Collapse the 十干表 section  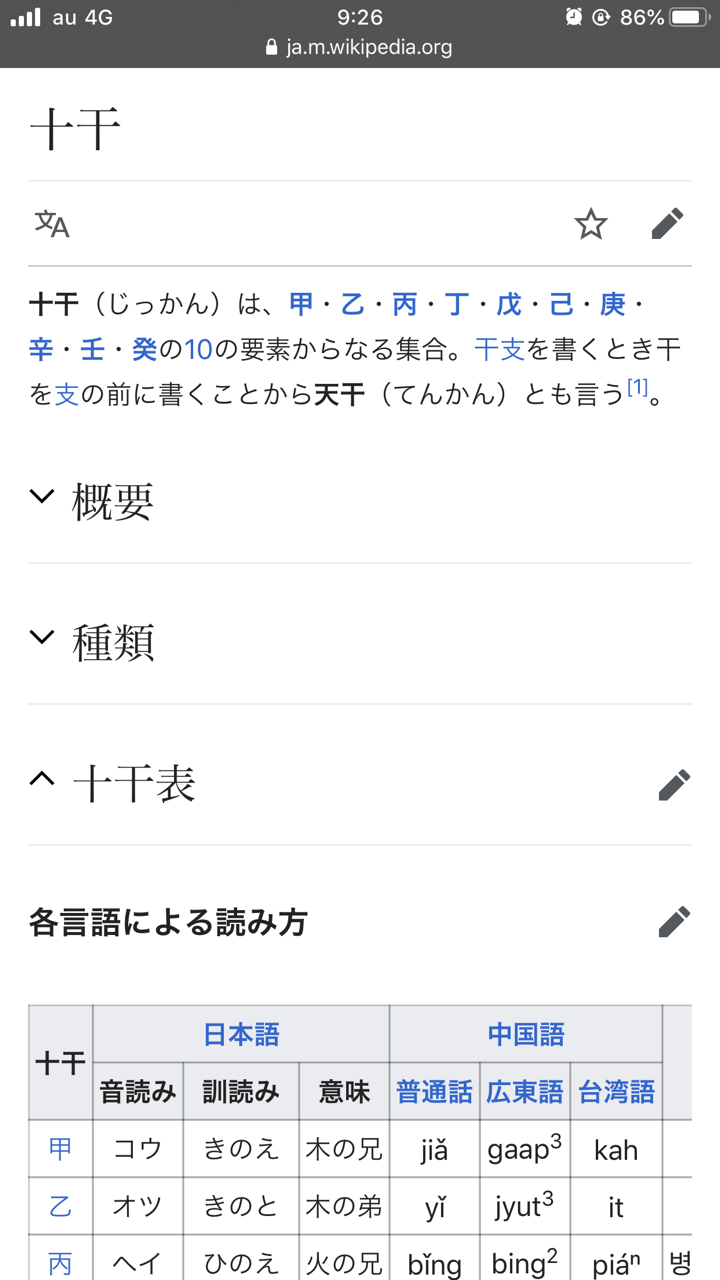point(112,783)
